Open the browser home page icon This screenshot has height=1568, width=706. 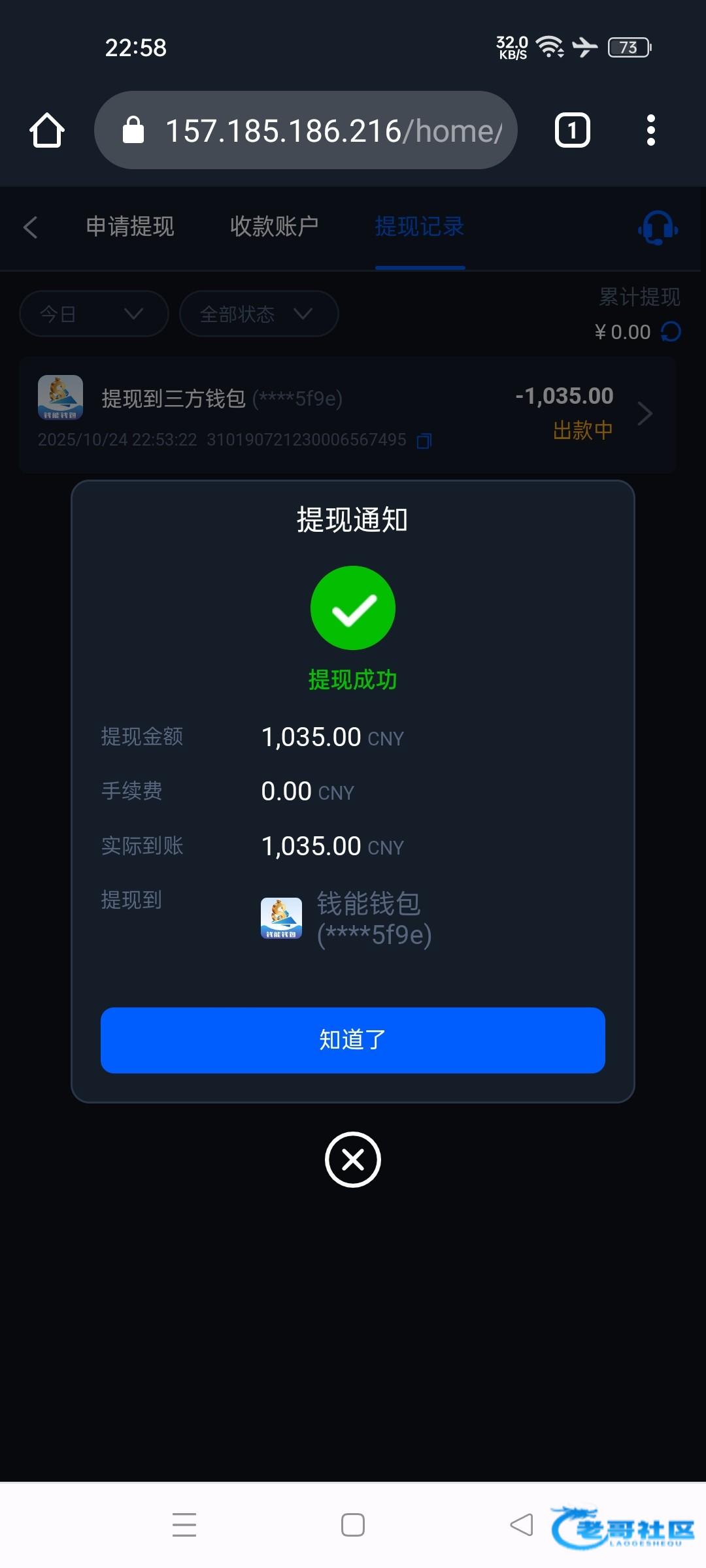(47, 130)
